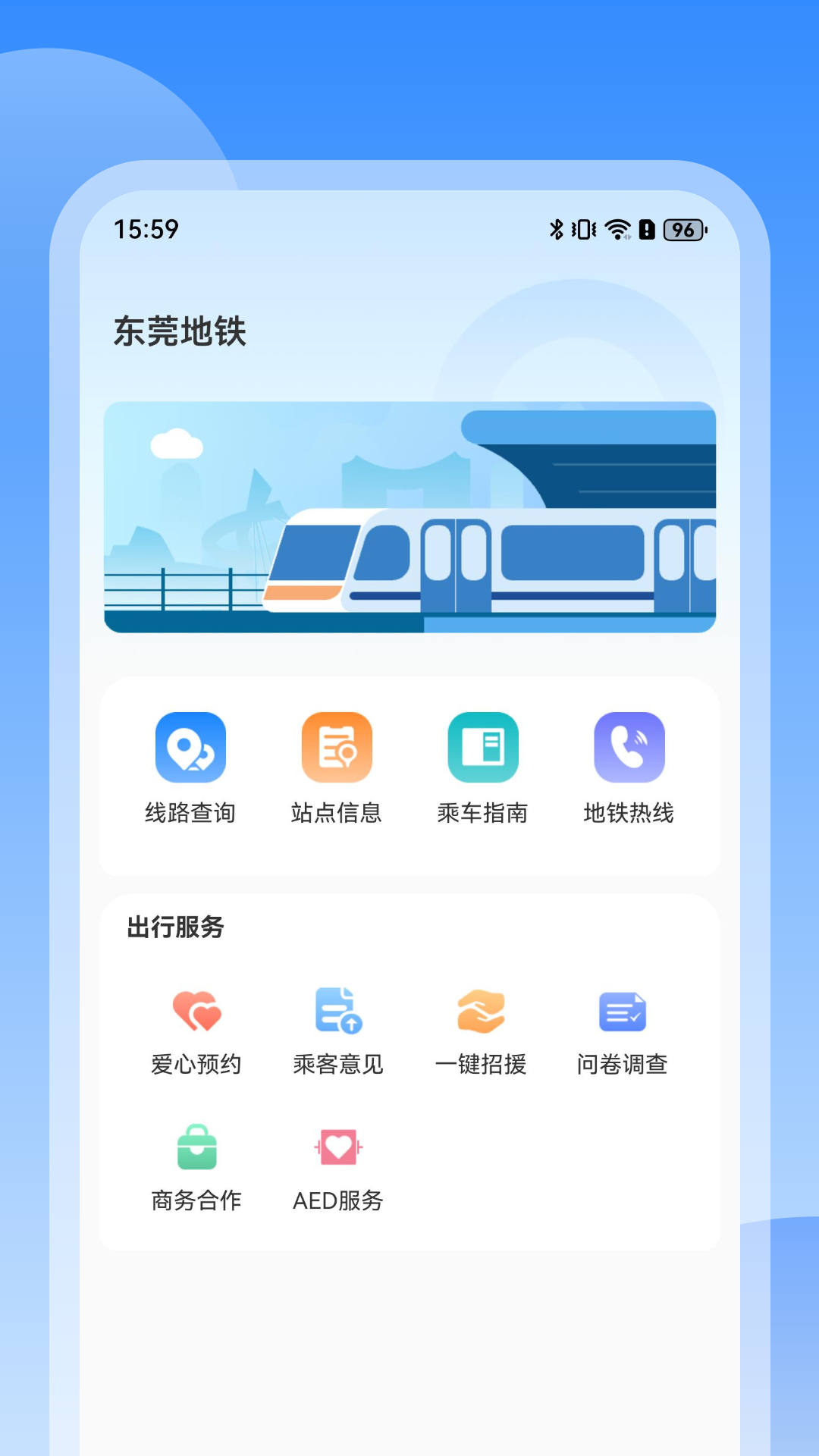Select the 站点信息 station info icon
Image resolution: width=819 pixels, height=1456 pixels.
pos(336,748)
